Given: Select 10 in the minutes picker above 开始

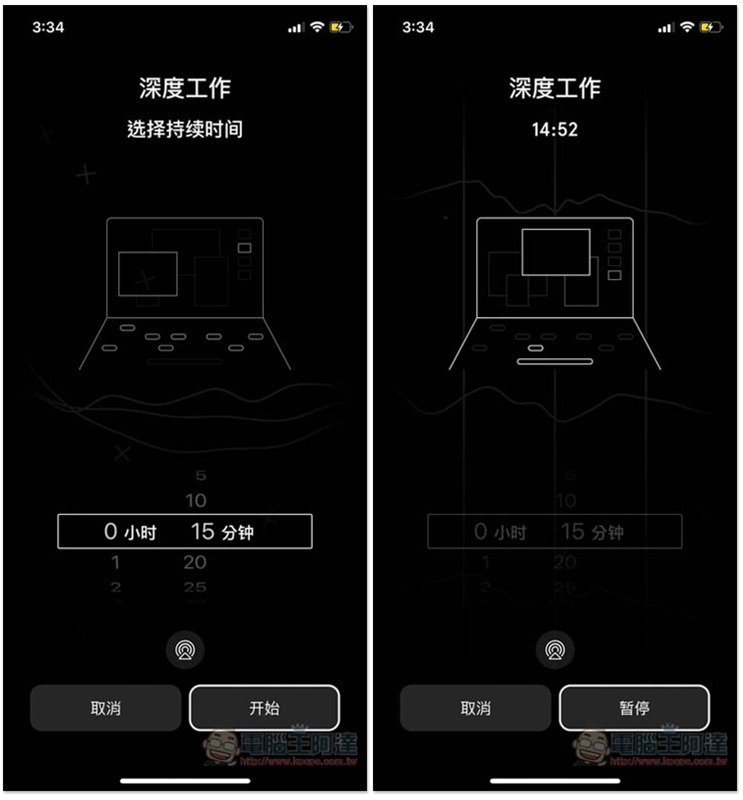Looking at the screenshot, I should point(195,500).
